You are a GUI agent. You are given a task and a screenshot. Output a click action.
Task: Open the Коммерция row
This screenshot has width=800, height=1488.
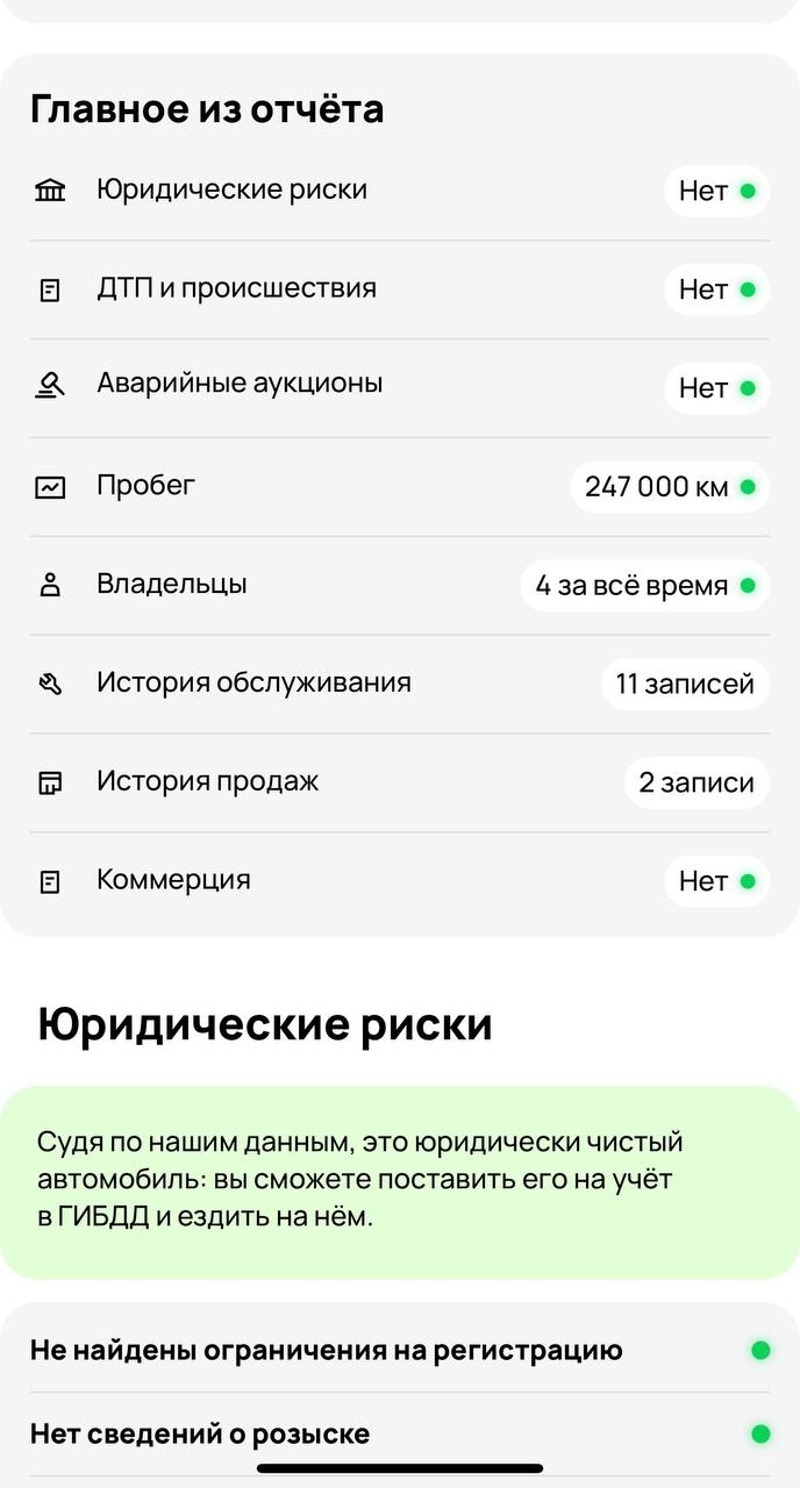point(400,881)
